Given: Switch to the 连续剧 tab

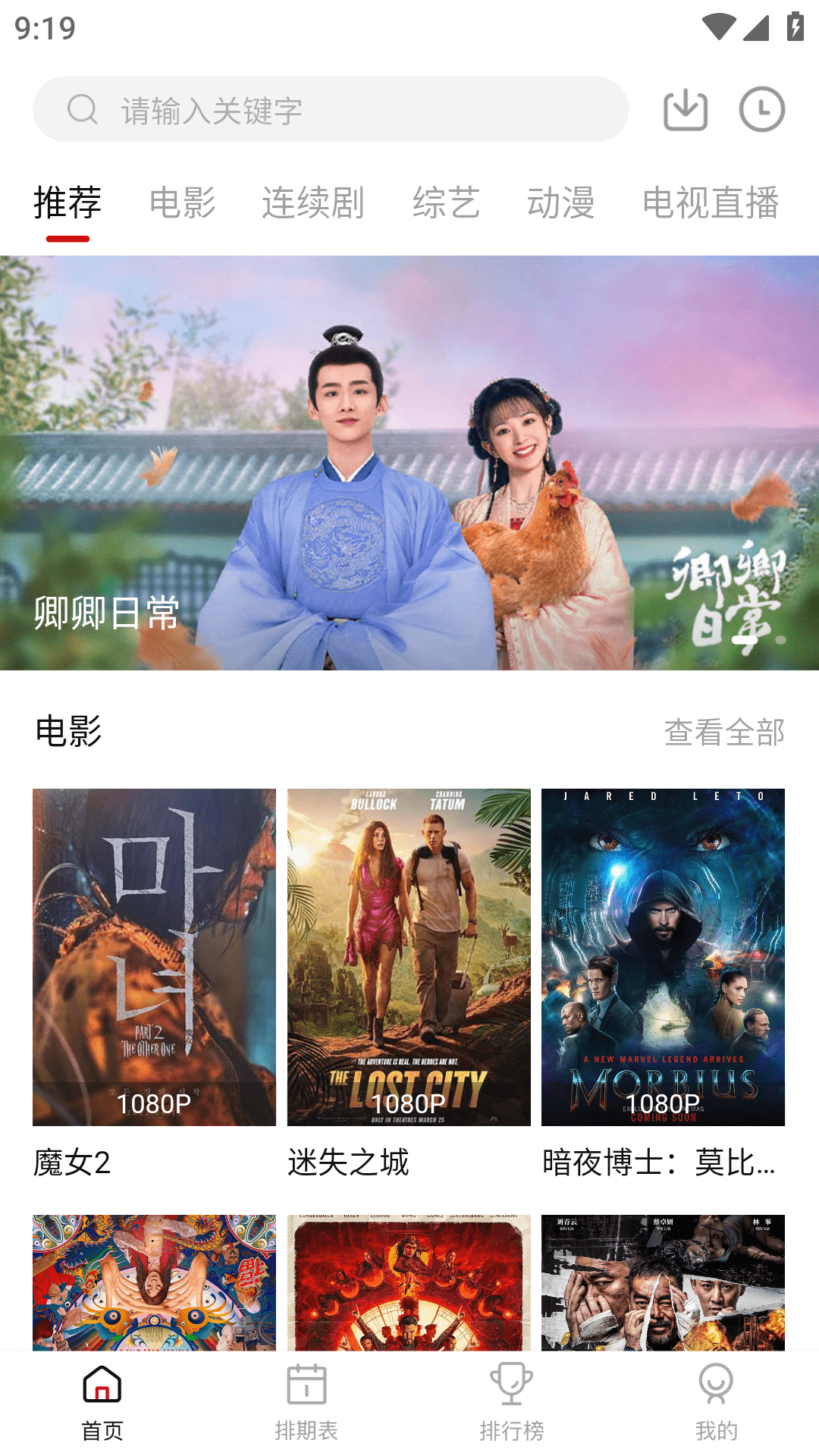Looking at the screenshot, I should [x=315, y=202].
